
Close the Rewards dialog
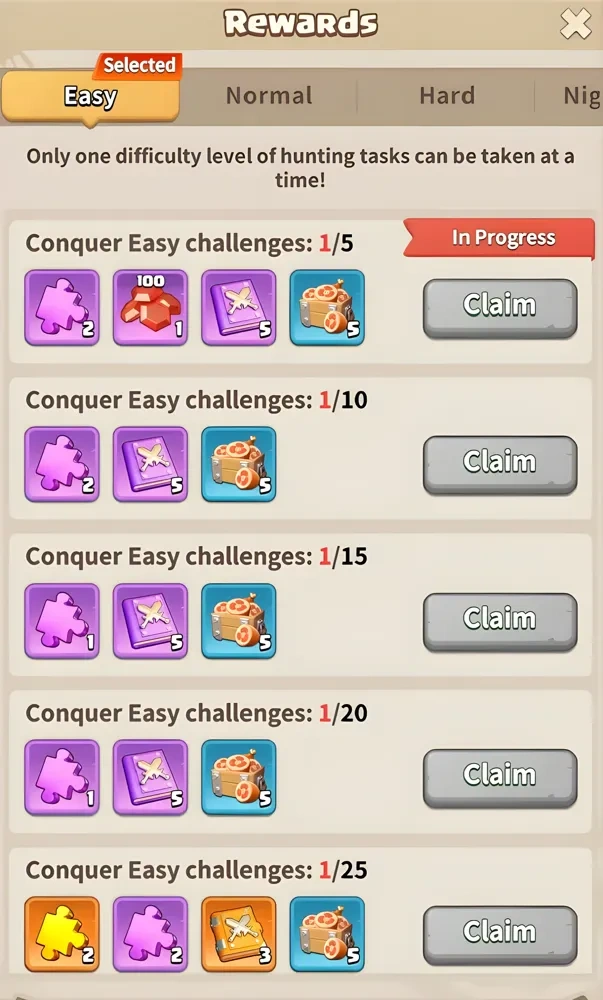click(x=576, y=24)
